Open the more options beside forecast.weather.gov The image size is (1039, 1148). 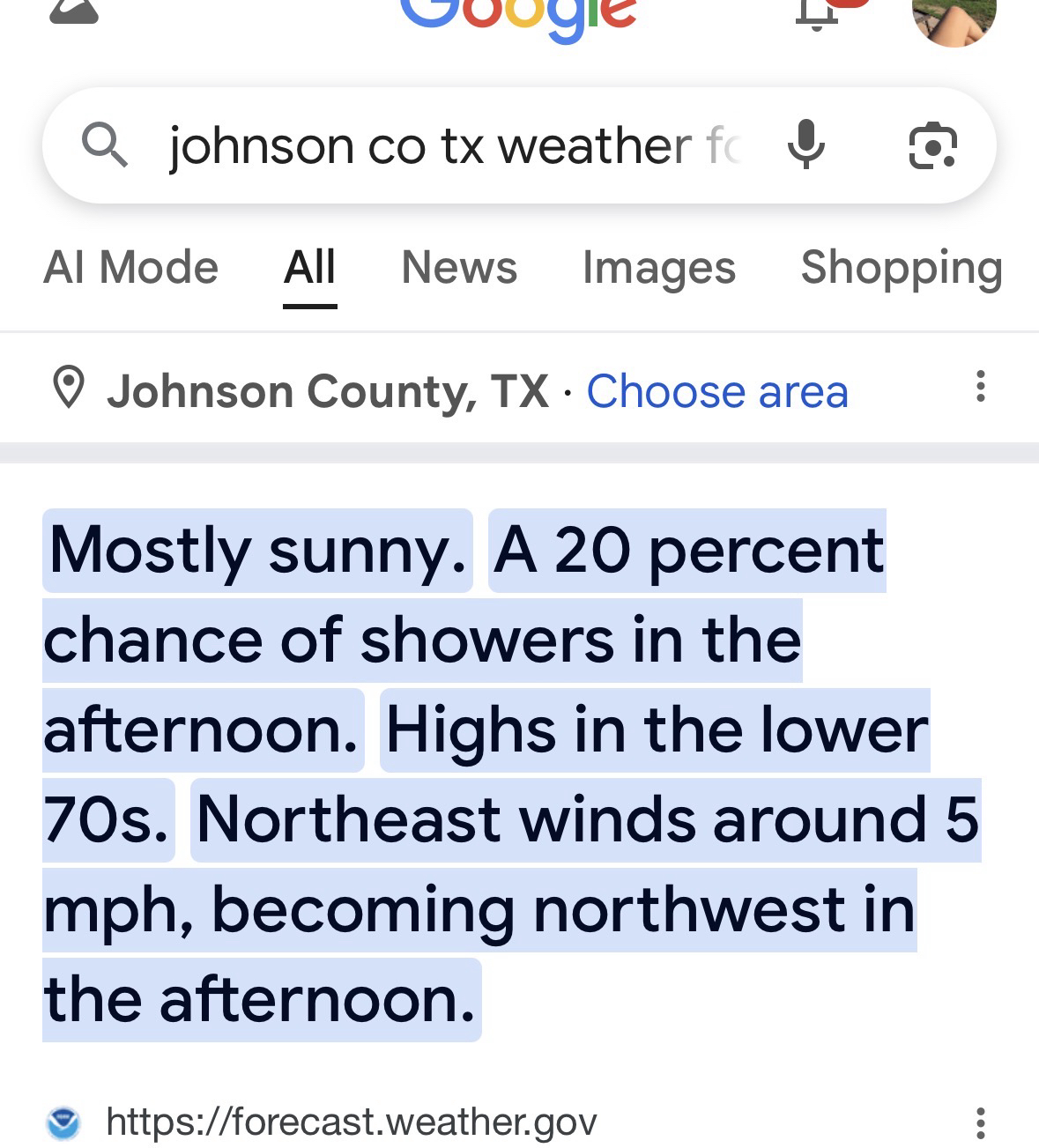(980, 1123)
